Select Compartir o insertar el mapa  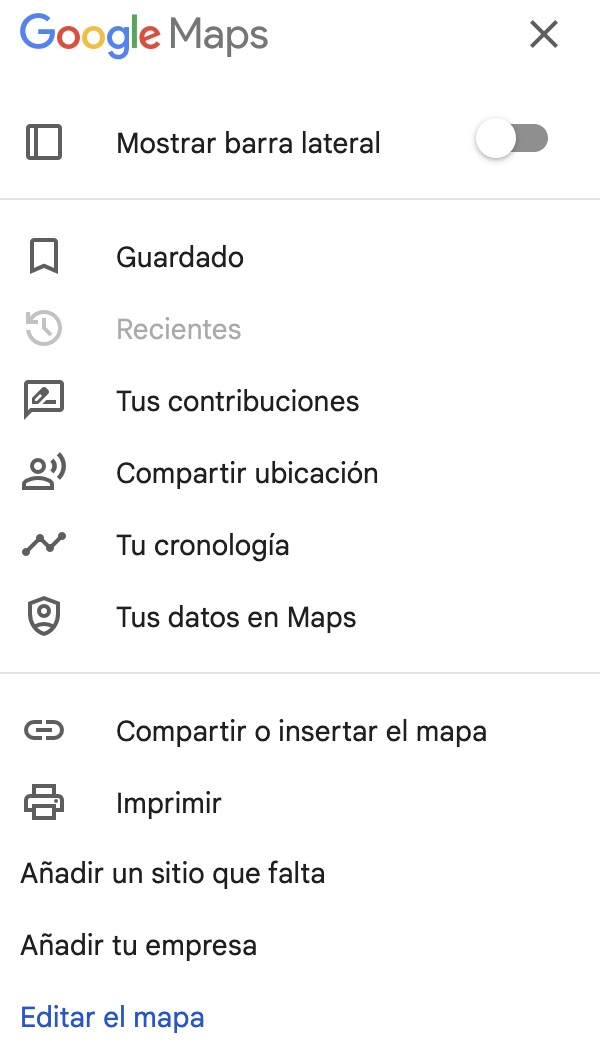coord(300,731)
